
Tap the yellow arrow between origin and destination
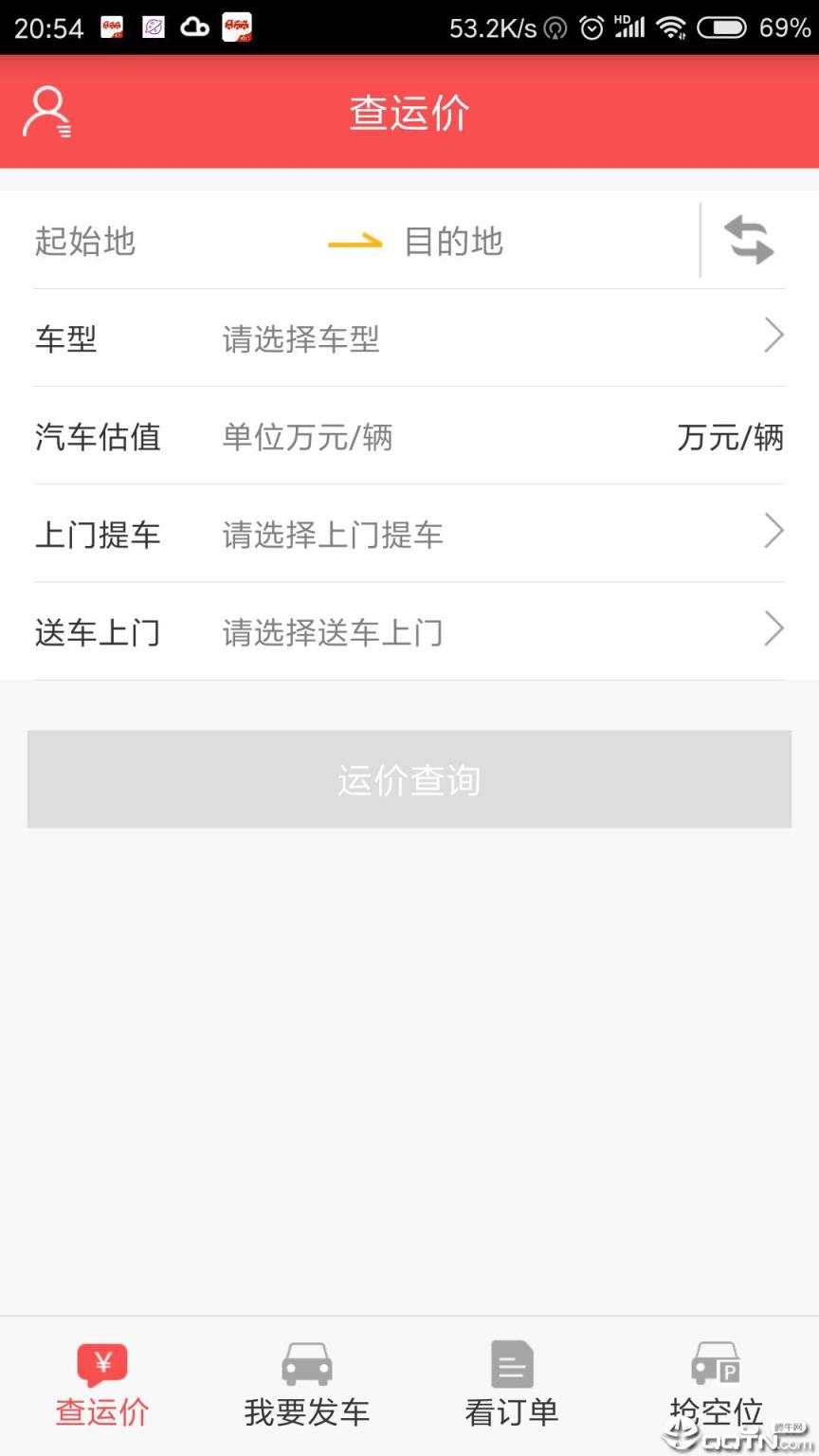pos(355,242)
